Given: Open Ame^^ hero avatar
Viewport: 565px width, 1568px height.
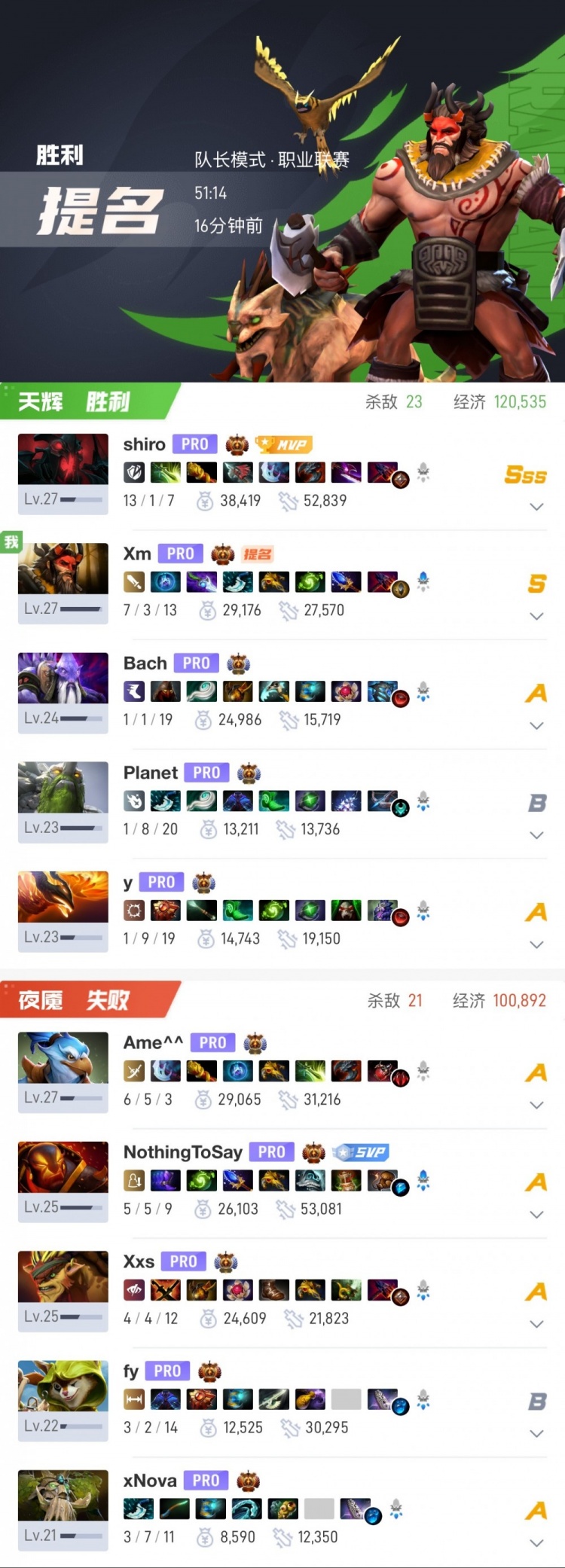Looking at the screenshot, I should click(x=63, y=1058).
